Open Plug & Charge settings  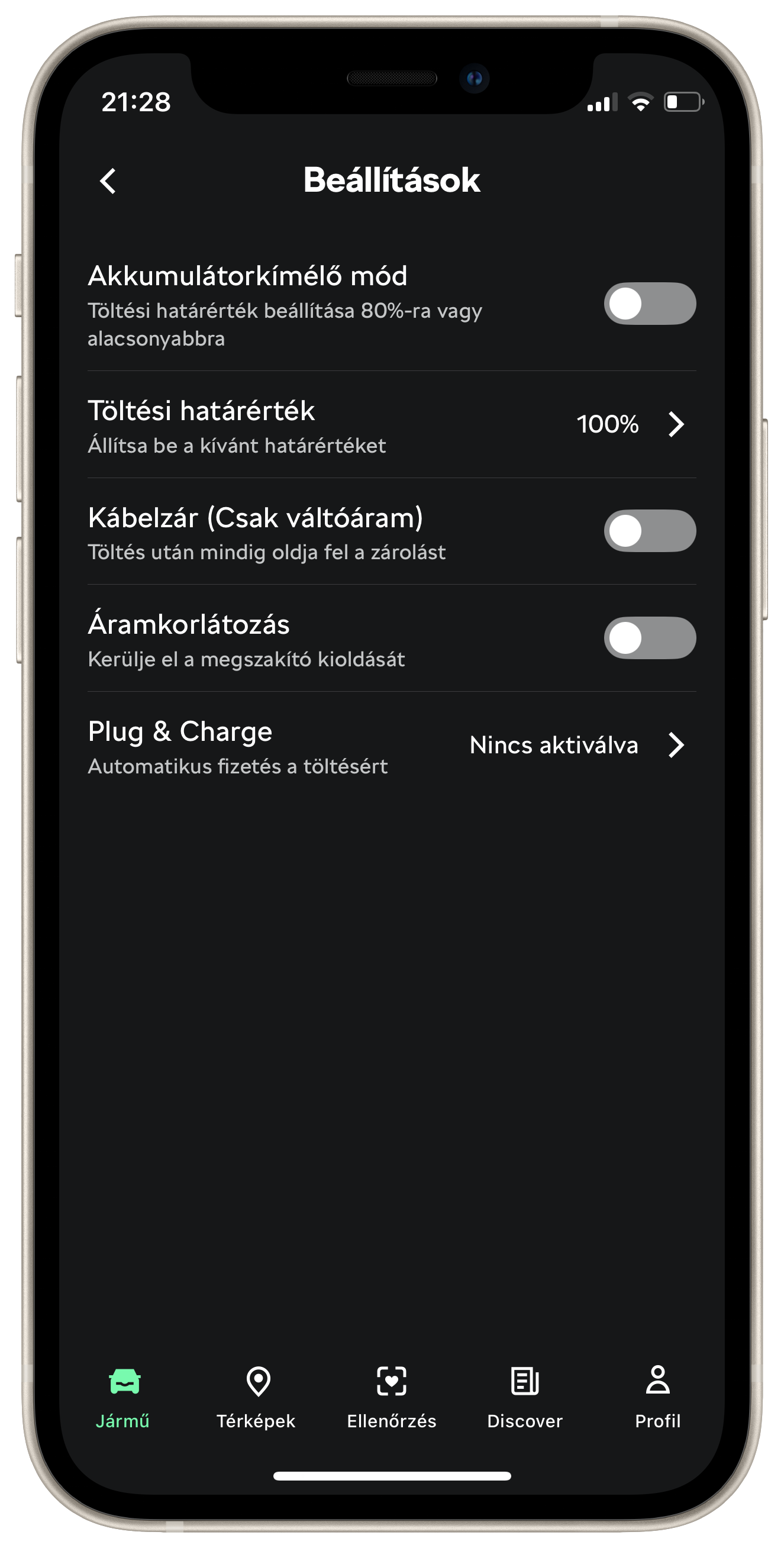click(x=392, y=746)
